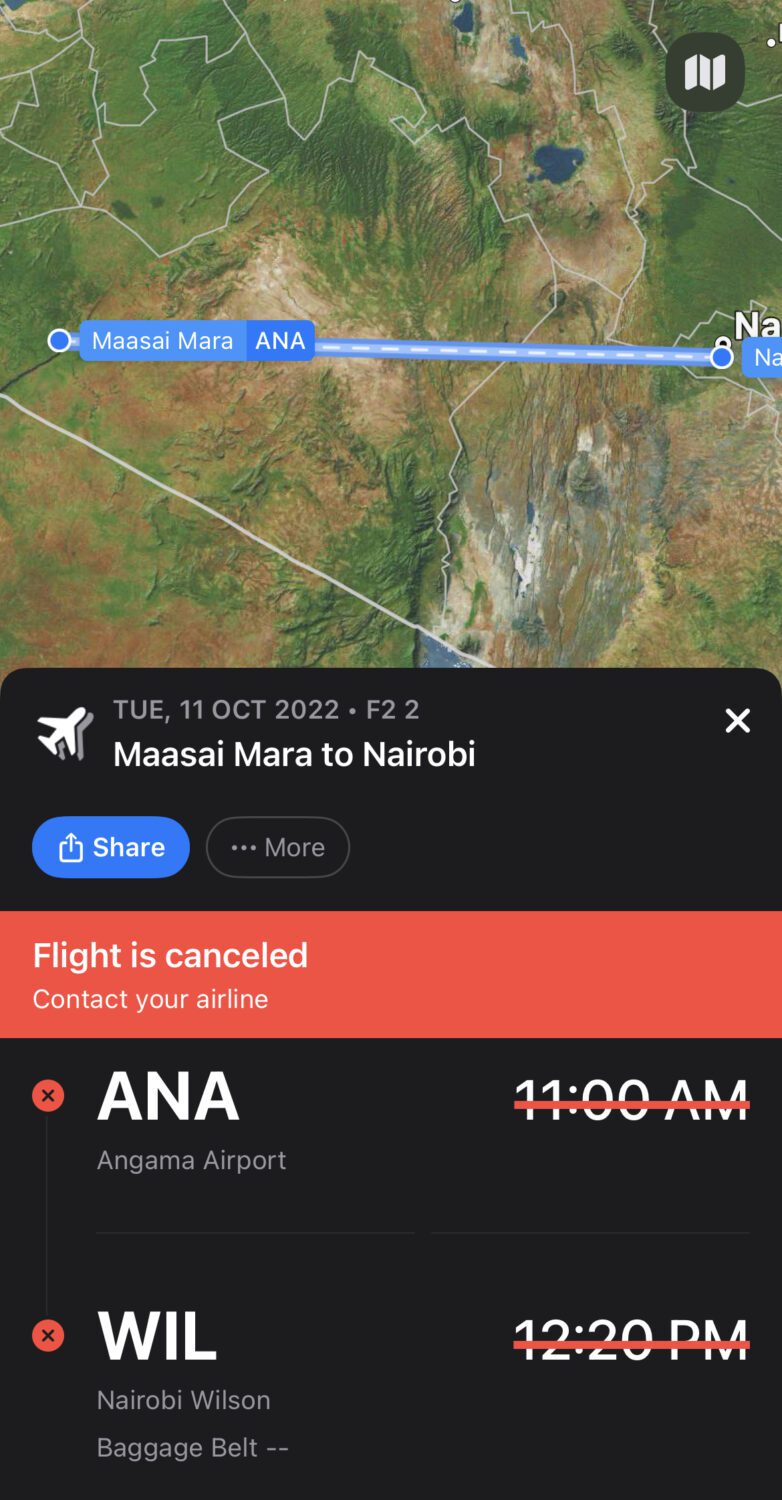Image resolution: width=782 pixels, height=1500 pixels.
Task: Click the red canceled icon beside ANA
Action: pos(47,1095)
